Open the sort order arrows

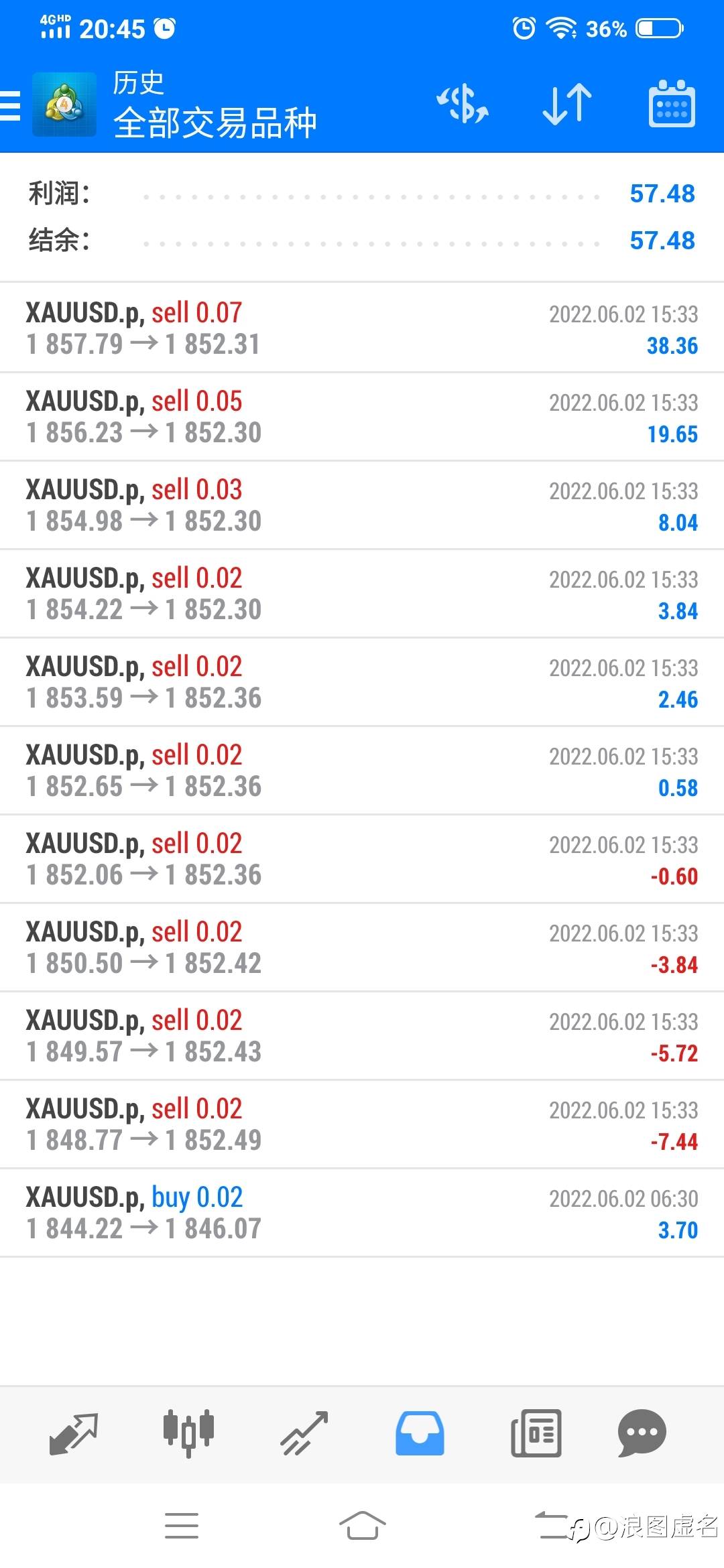[567, 105]
